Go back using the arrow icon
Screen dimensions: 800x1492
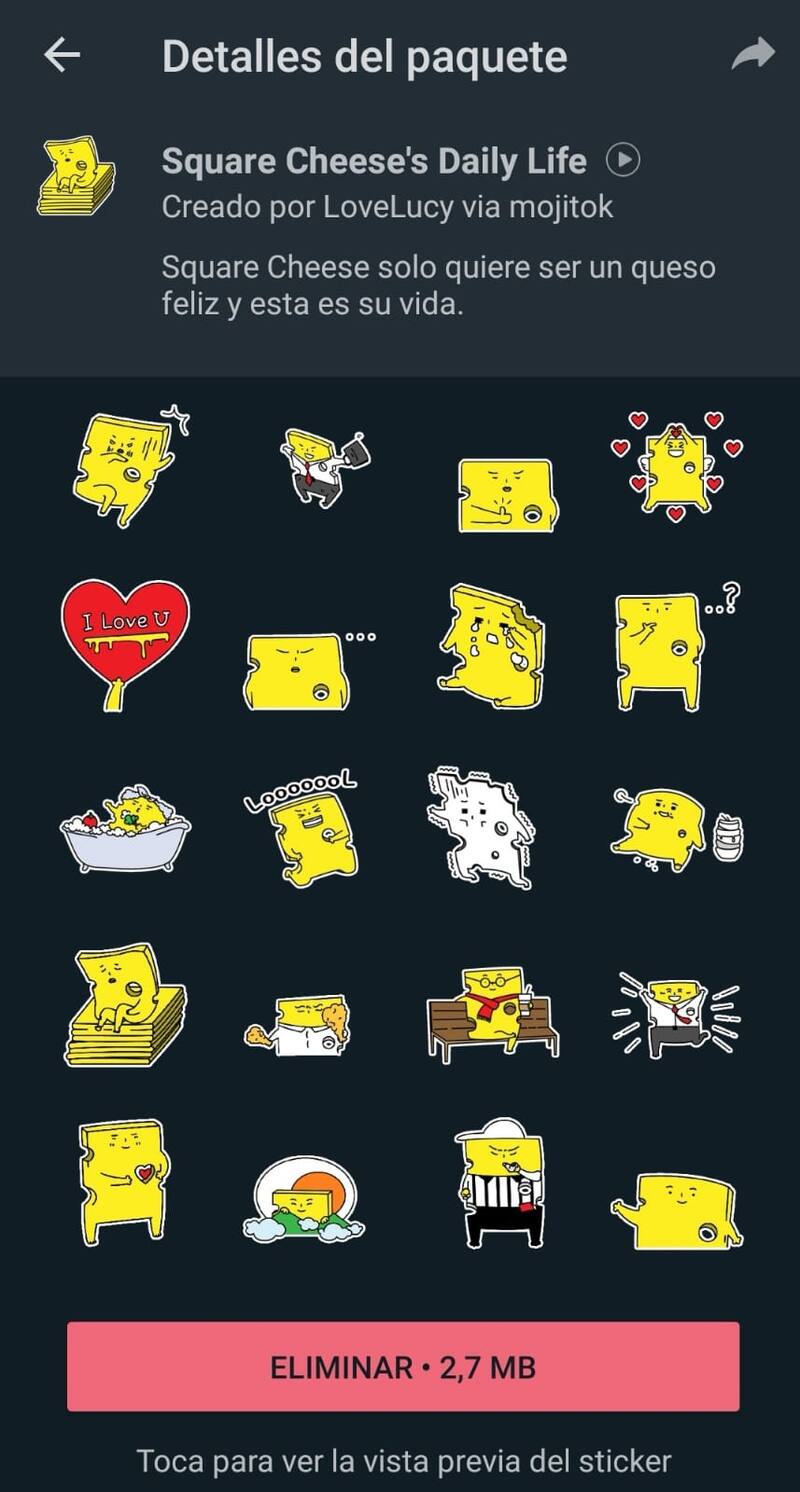click(x=62, y=56)
